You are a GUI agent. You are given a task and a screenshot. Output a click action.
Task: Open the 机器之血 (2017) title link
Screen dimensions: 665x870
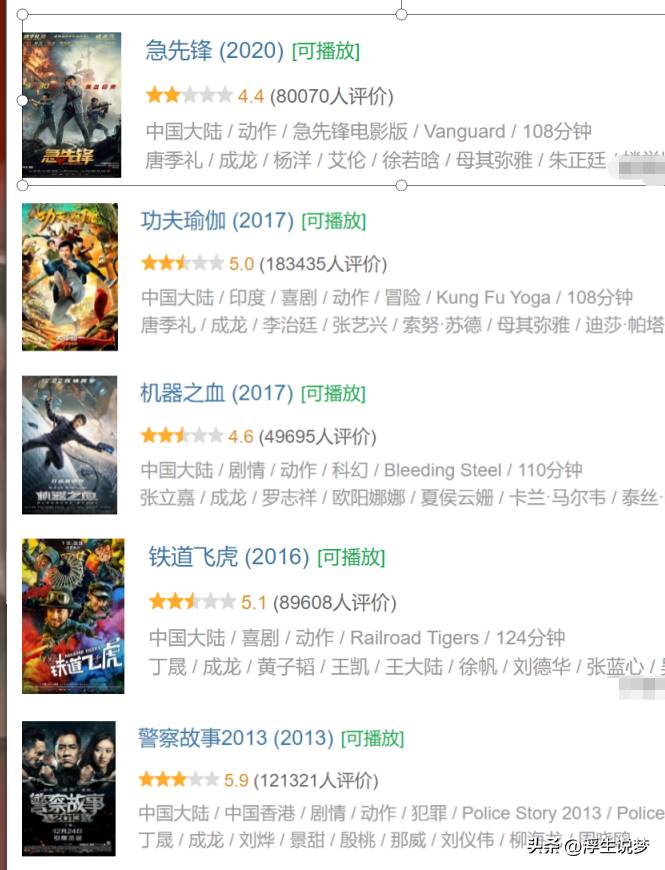pyautogui.click(x=216, y=392)
